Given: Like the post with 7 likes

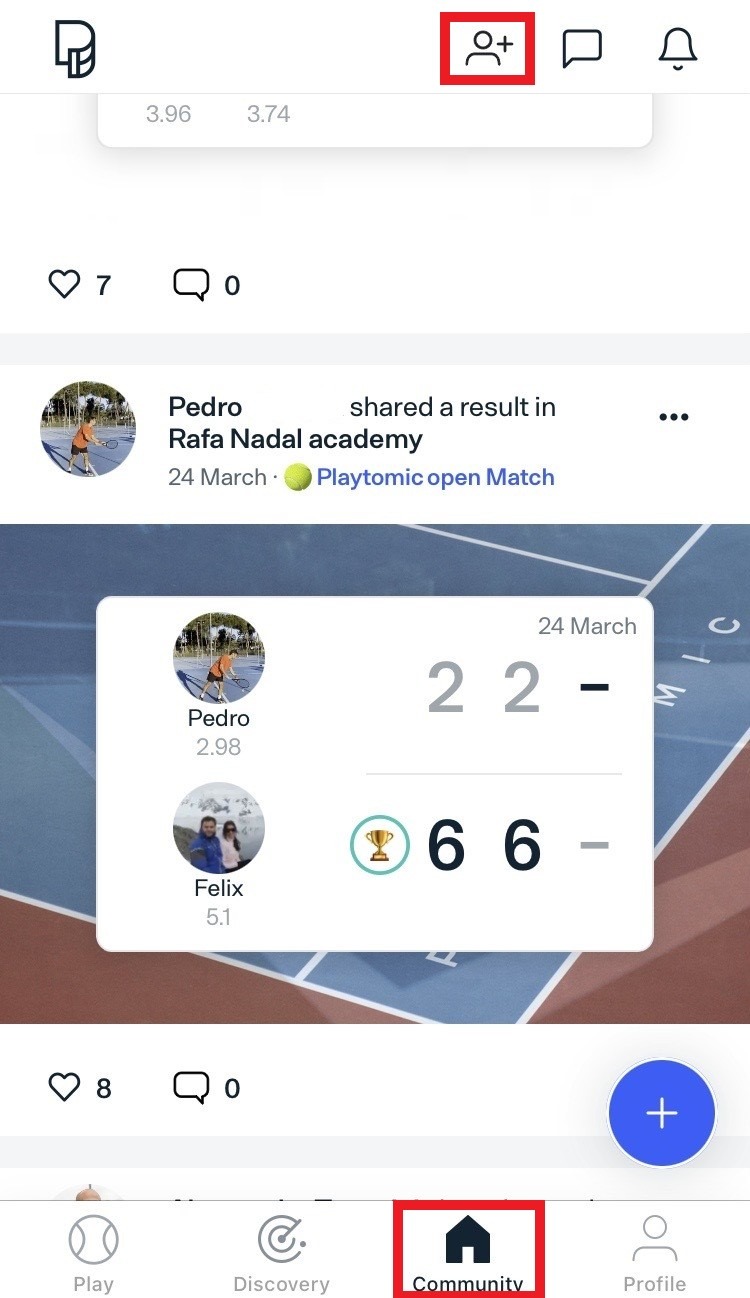Looking at the screenshot, I should click(65, 285).
